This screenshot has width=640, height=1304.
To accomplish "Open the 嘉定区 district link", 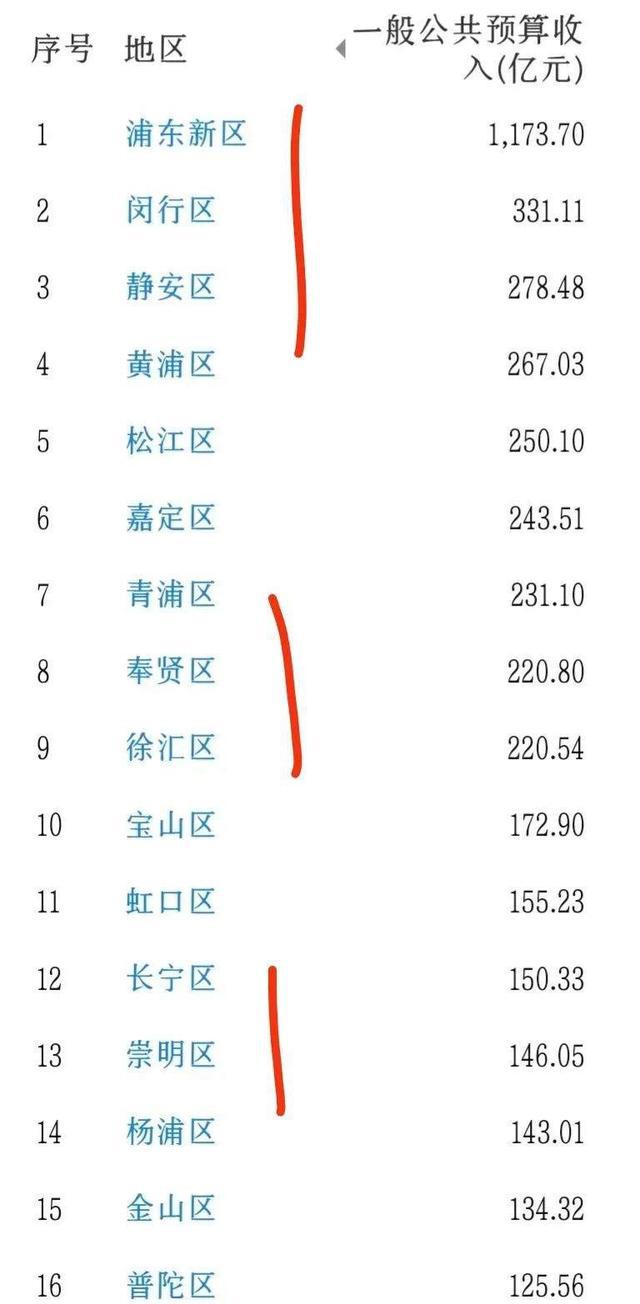I will pyautogui.click(x=171, y=518).
